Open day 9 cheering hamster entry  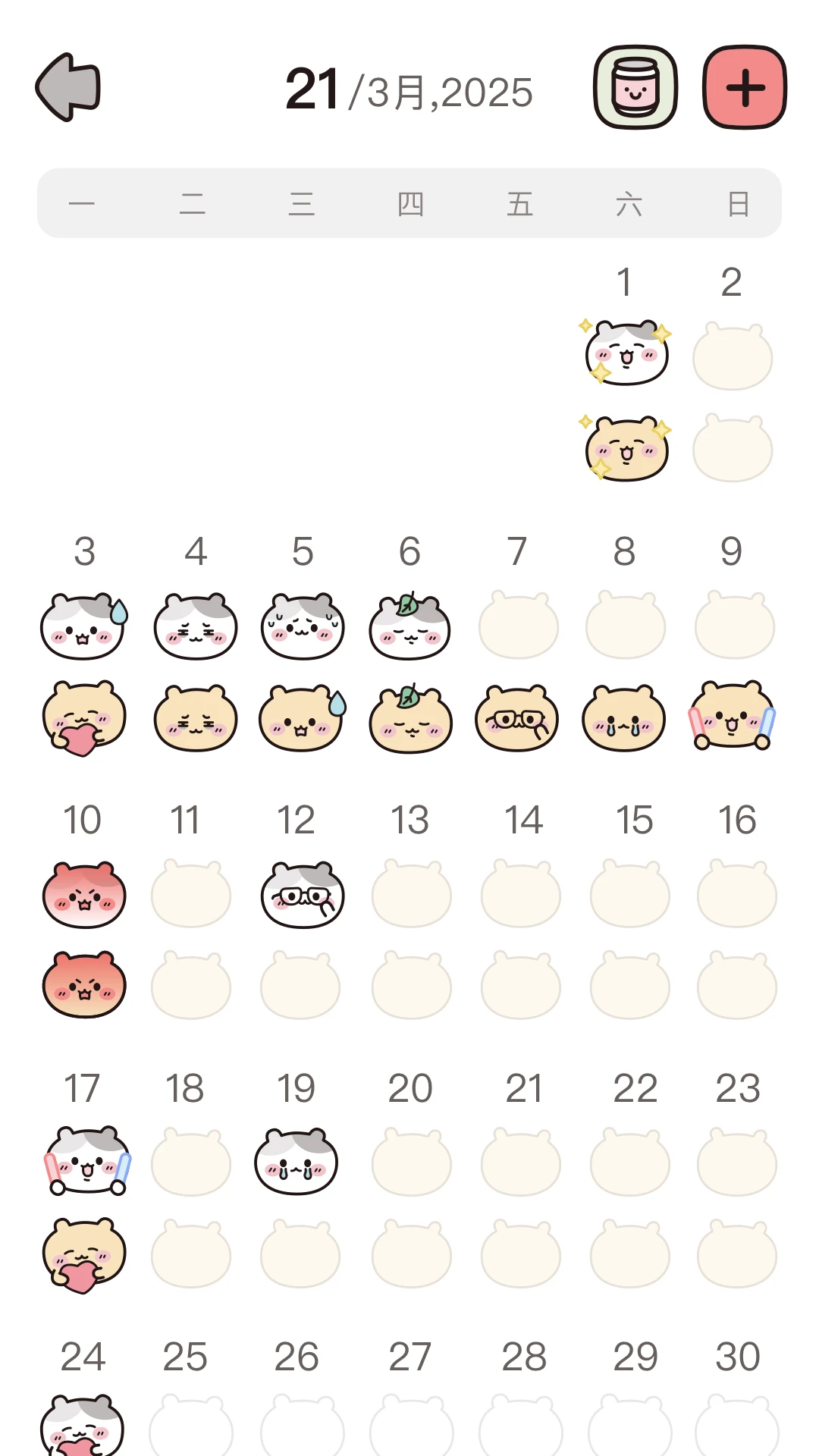[x=733, y=717]
